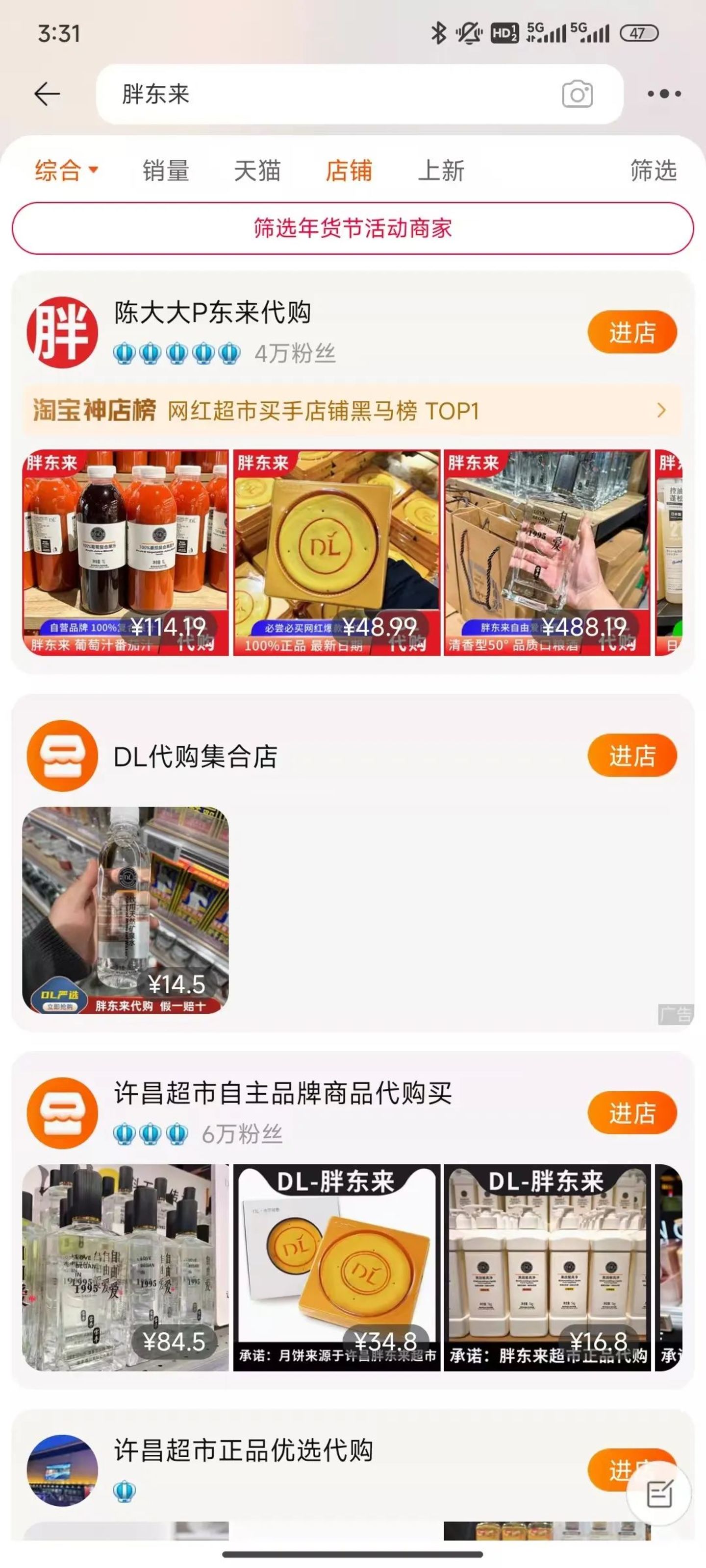Open the three-dot overflow menu
Screen dimensions: 706x1568
663,95
